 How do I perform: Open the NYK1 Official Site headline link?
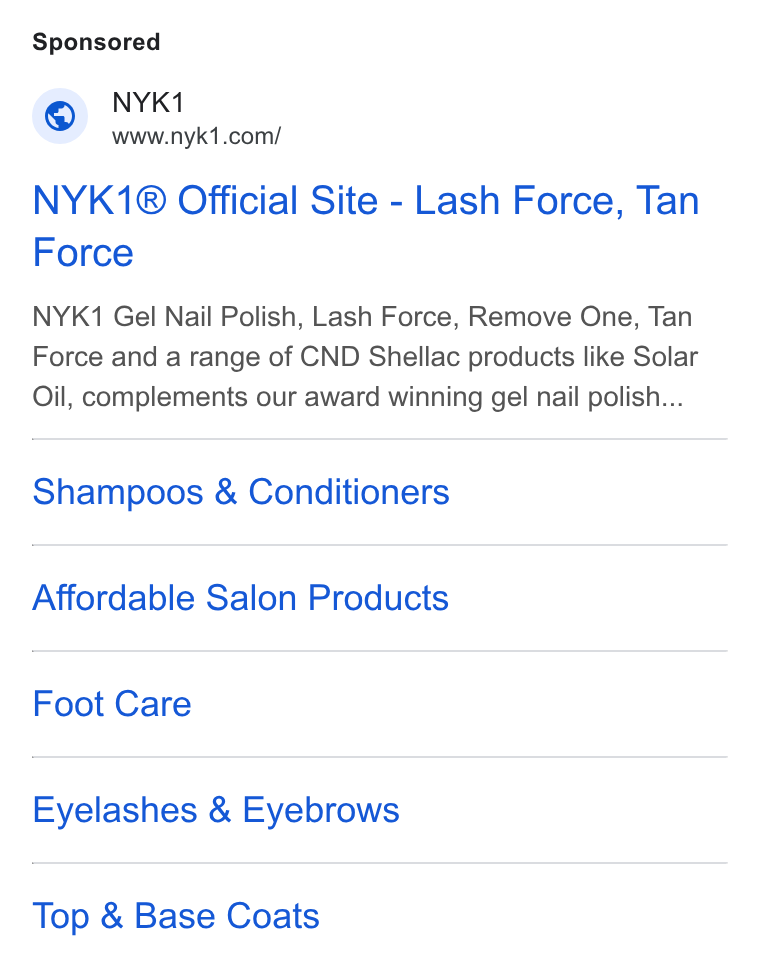click(365, 226)
